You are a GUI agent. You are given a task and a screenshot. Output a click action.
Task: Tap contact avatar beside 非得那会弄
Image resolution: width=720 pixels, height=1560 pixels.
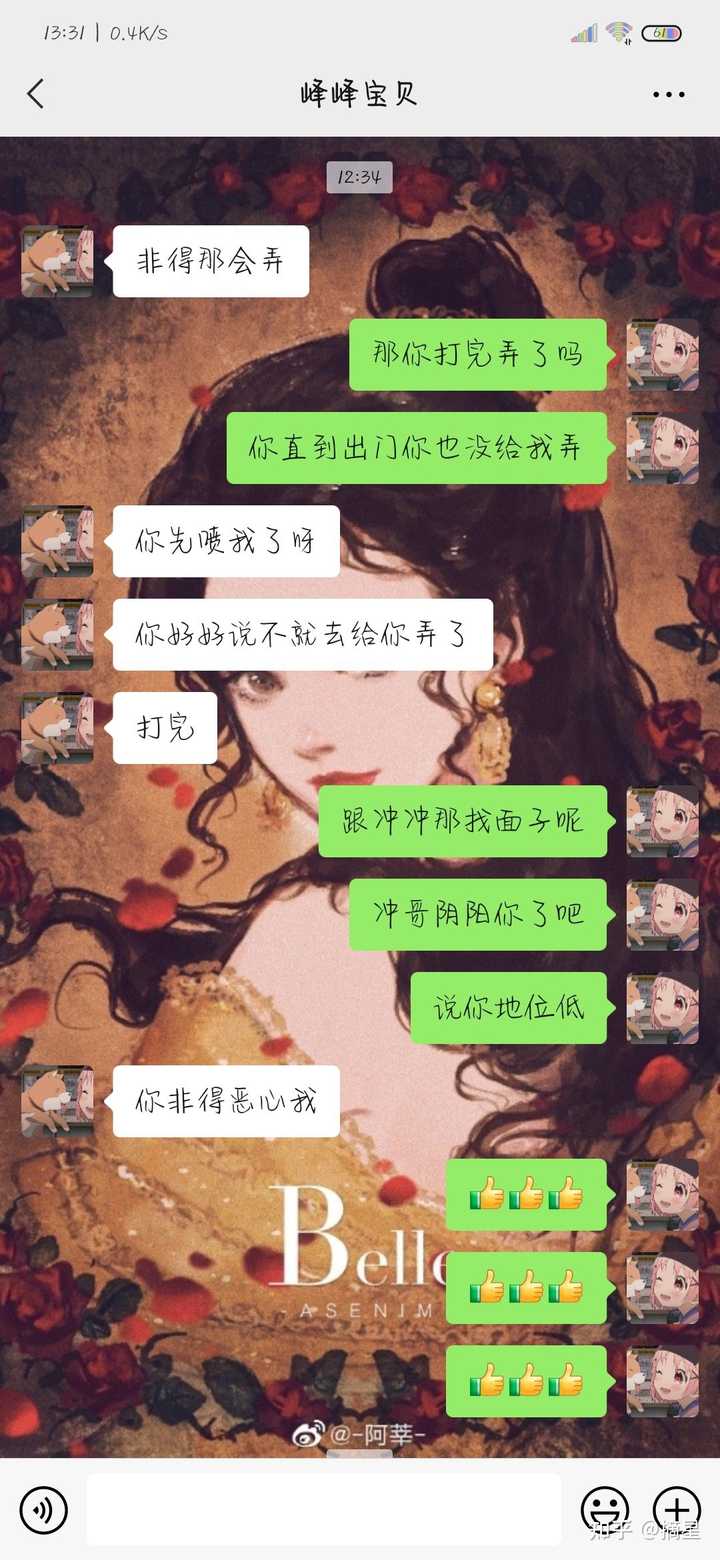tap(57, 261)
